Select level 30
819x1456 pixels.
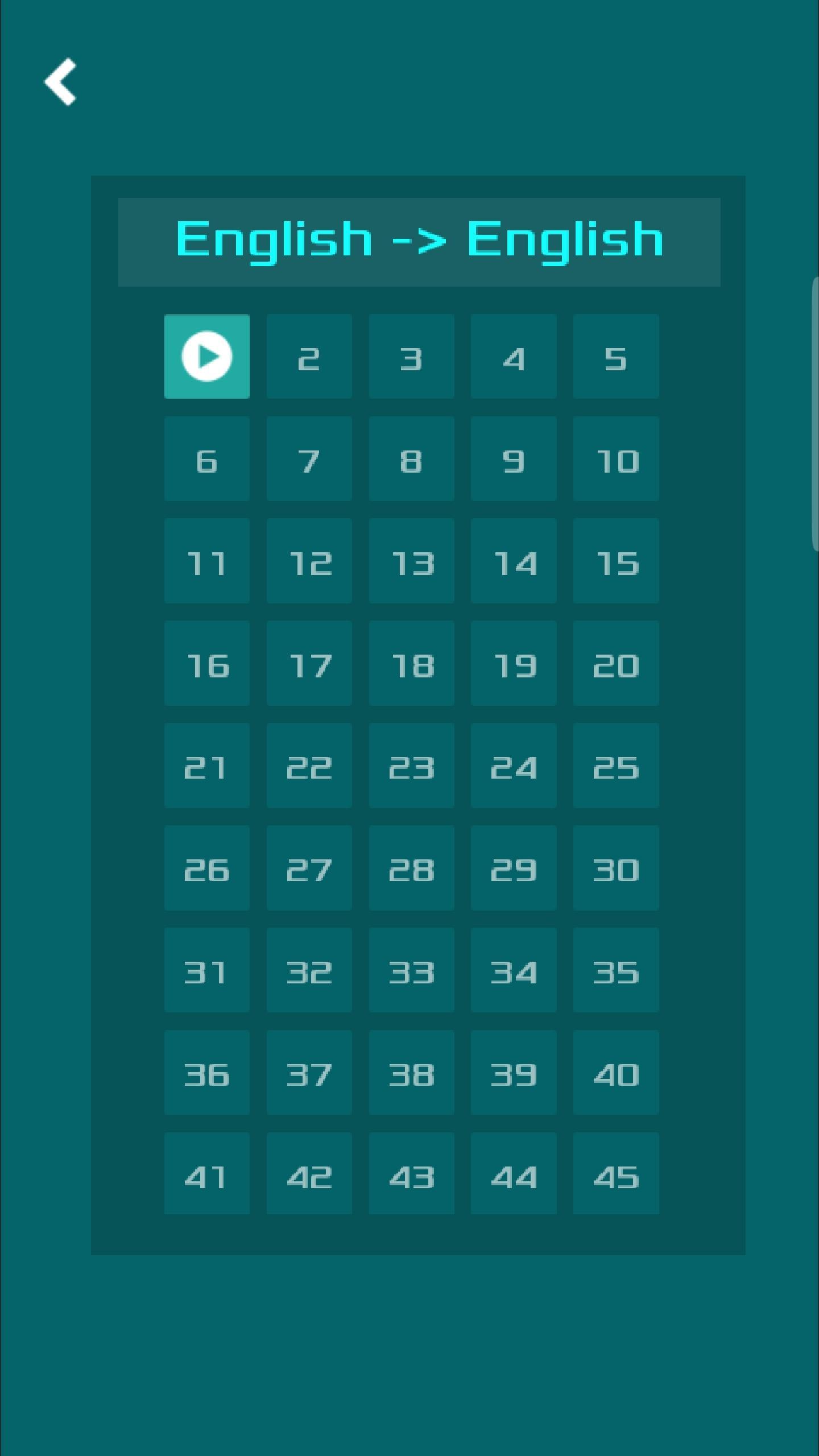pos(616,868)
